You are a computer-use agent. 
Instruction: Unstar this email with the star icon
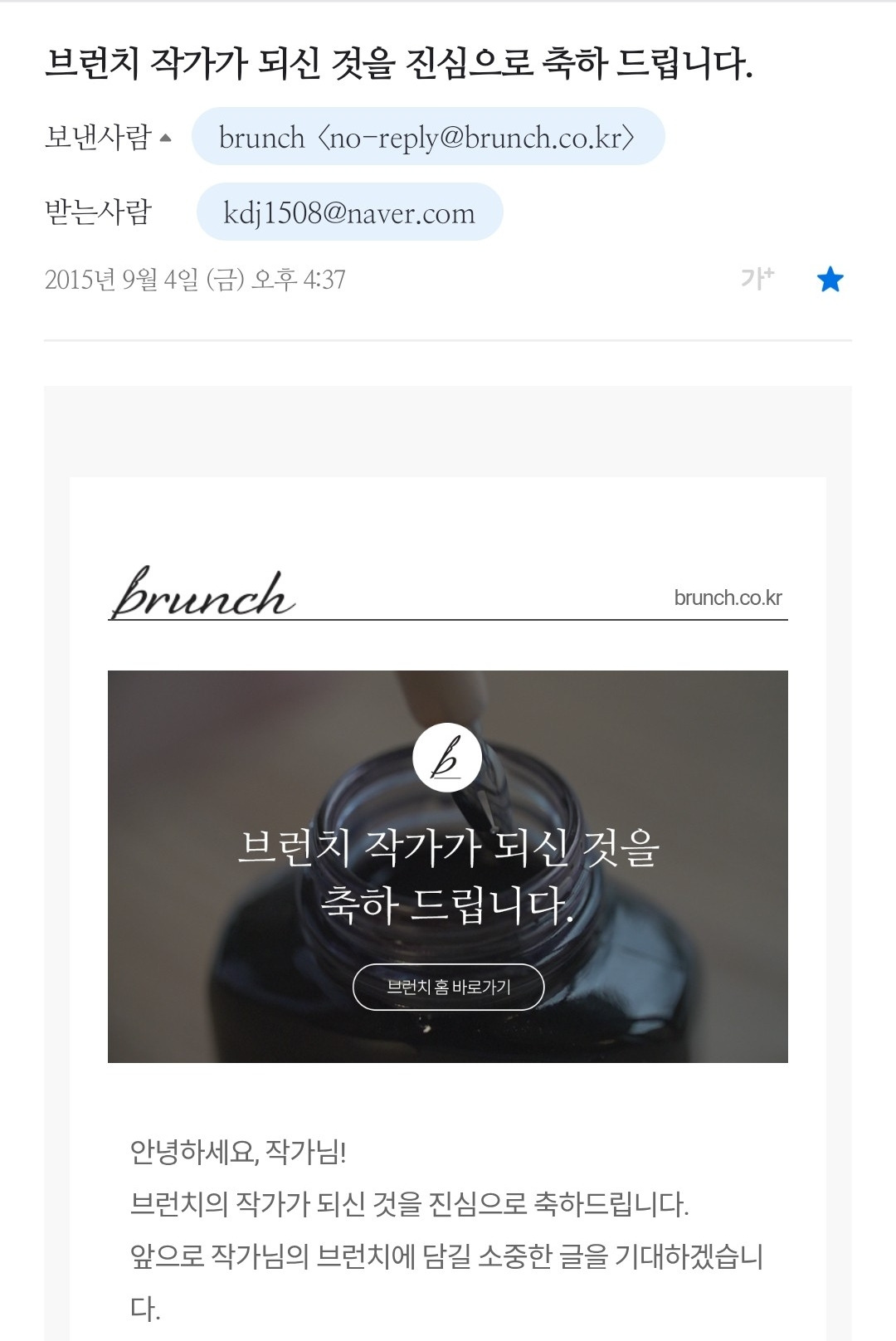(x=830, y=280)
